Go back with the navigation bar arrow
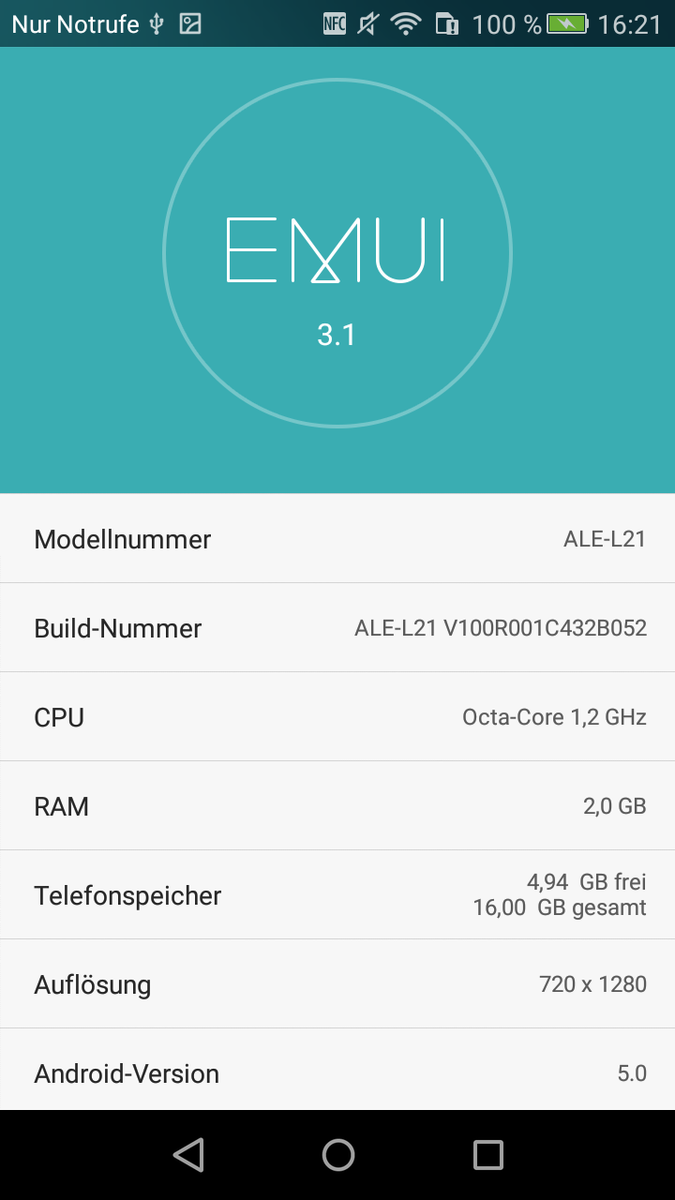675x1200 pixels. (188, 1155)
